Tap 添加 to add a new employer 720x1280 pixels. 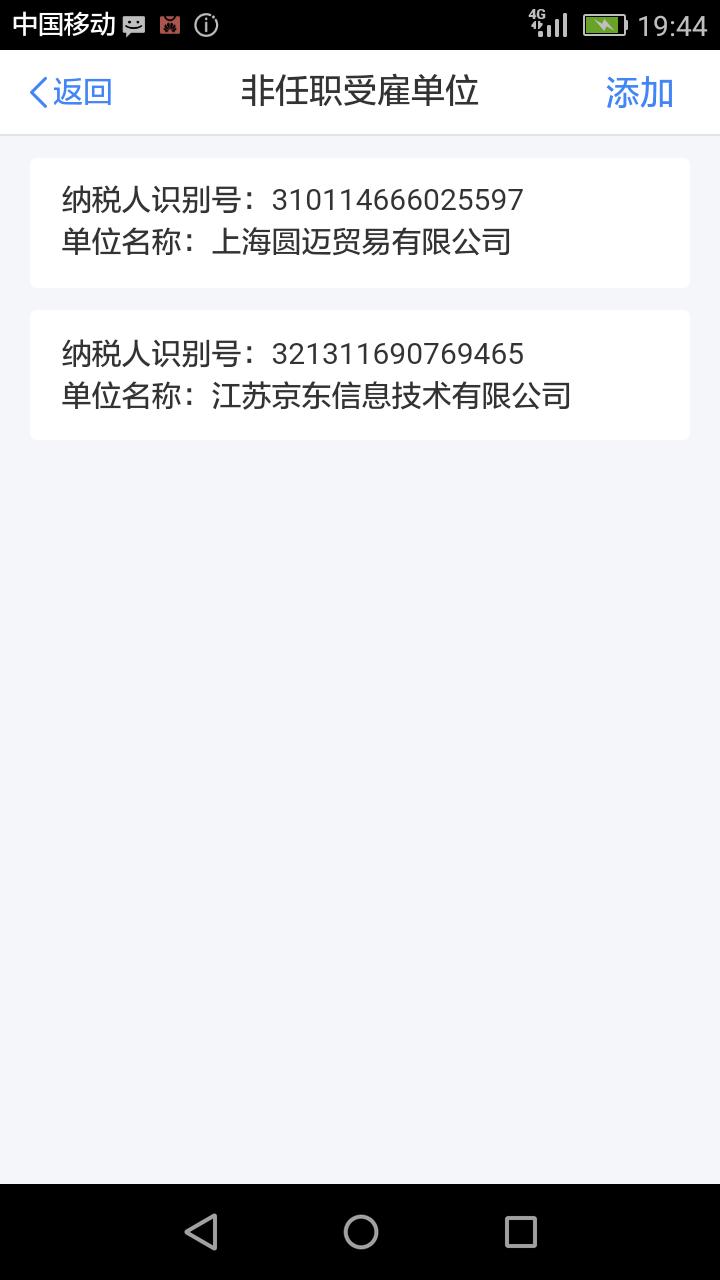click(x=639, y=91)
